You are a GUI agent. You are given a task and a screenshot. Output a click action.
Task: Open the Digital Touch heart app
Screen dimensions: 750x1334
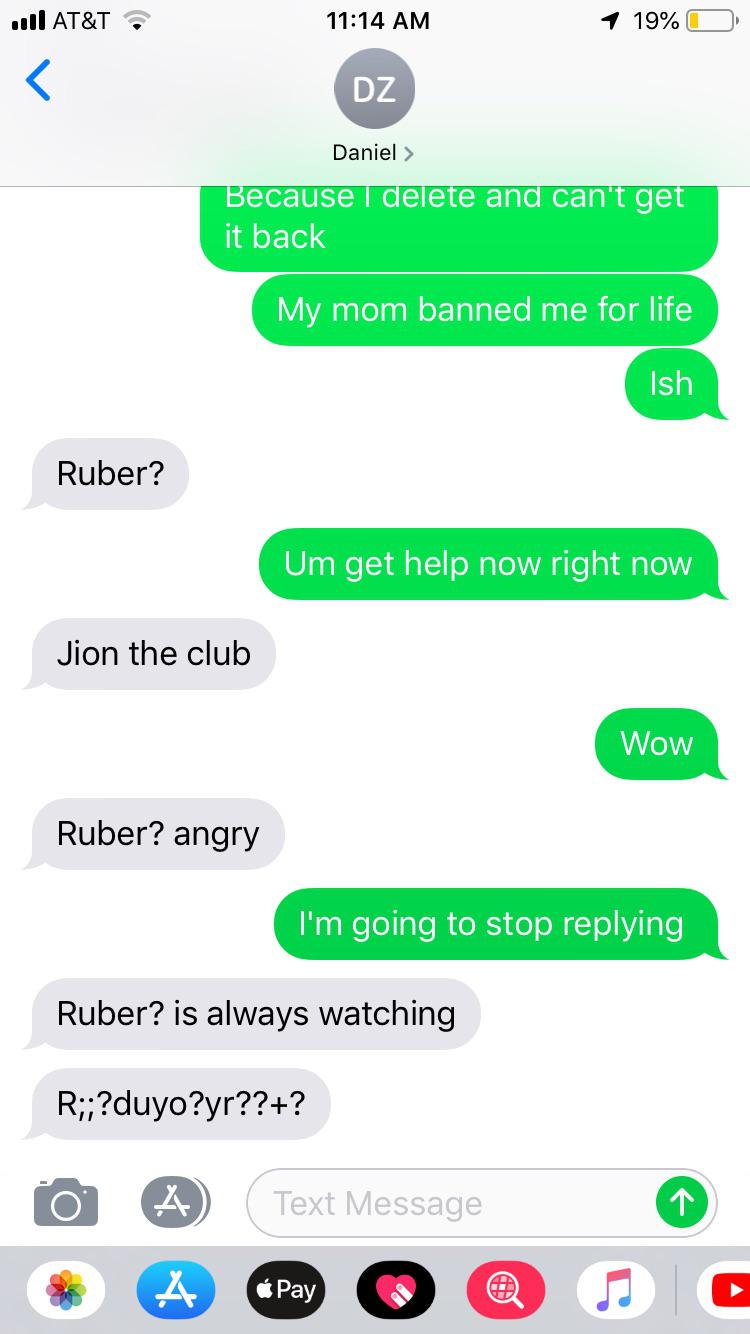[396, 1290]
